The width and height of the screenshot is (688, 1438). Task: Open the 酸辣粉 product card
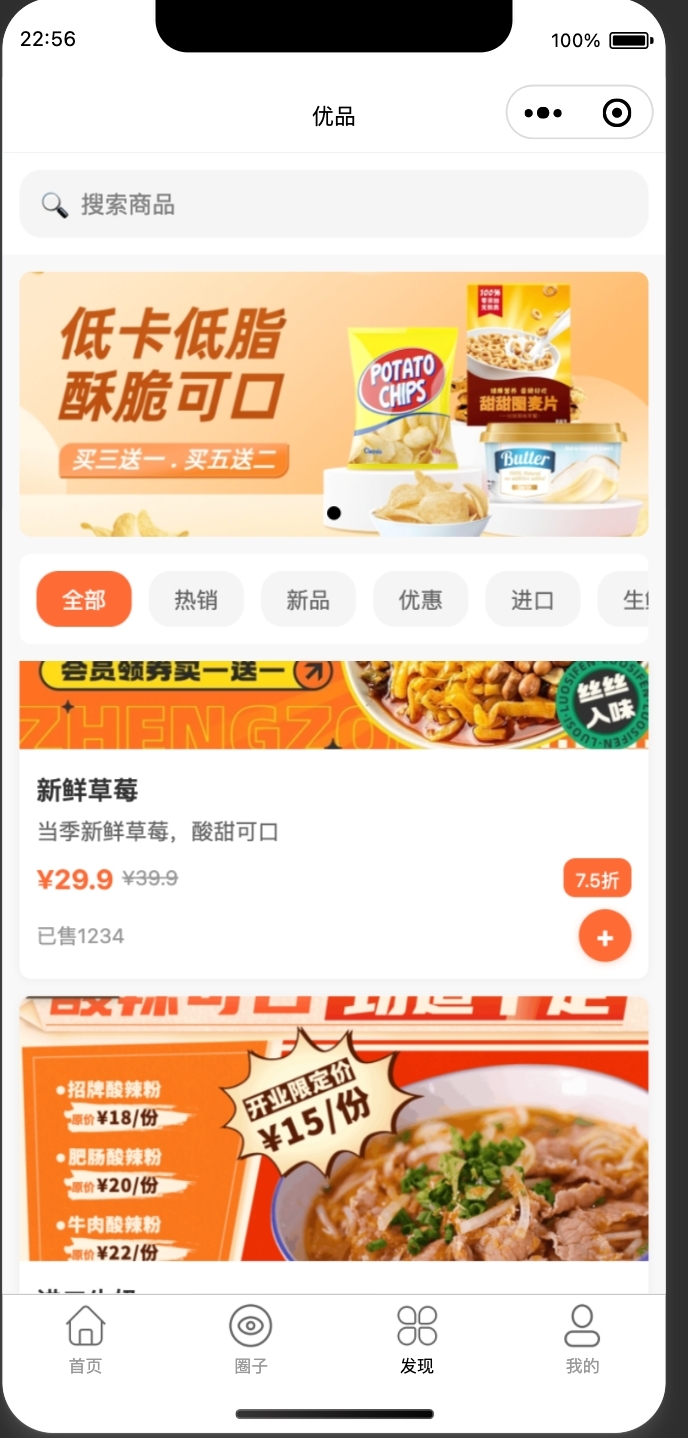click(x=333, y=1130)
